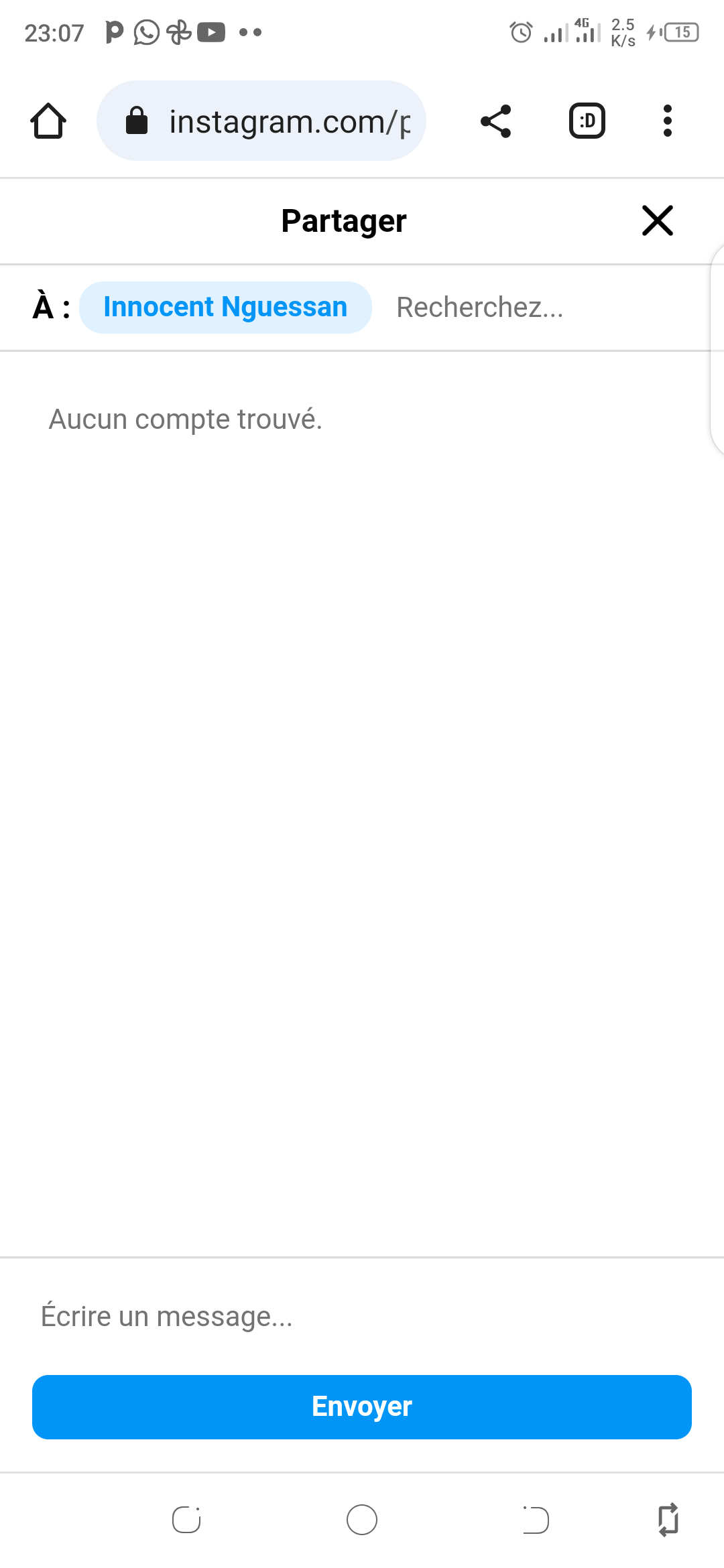Share this page from browser toolbar
The image size is (724, 1568).
496,121
